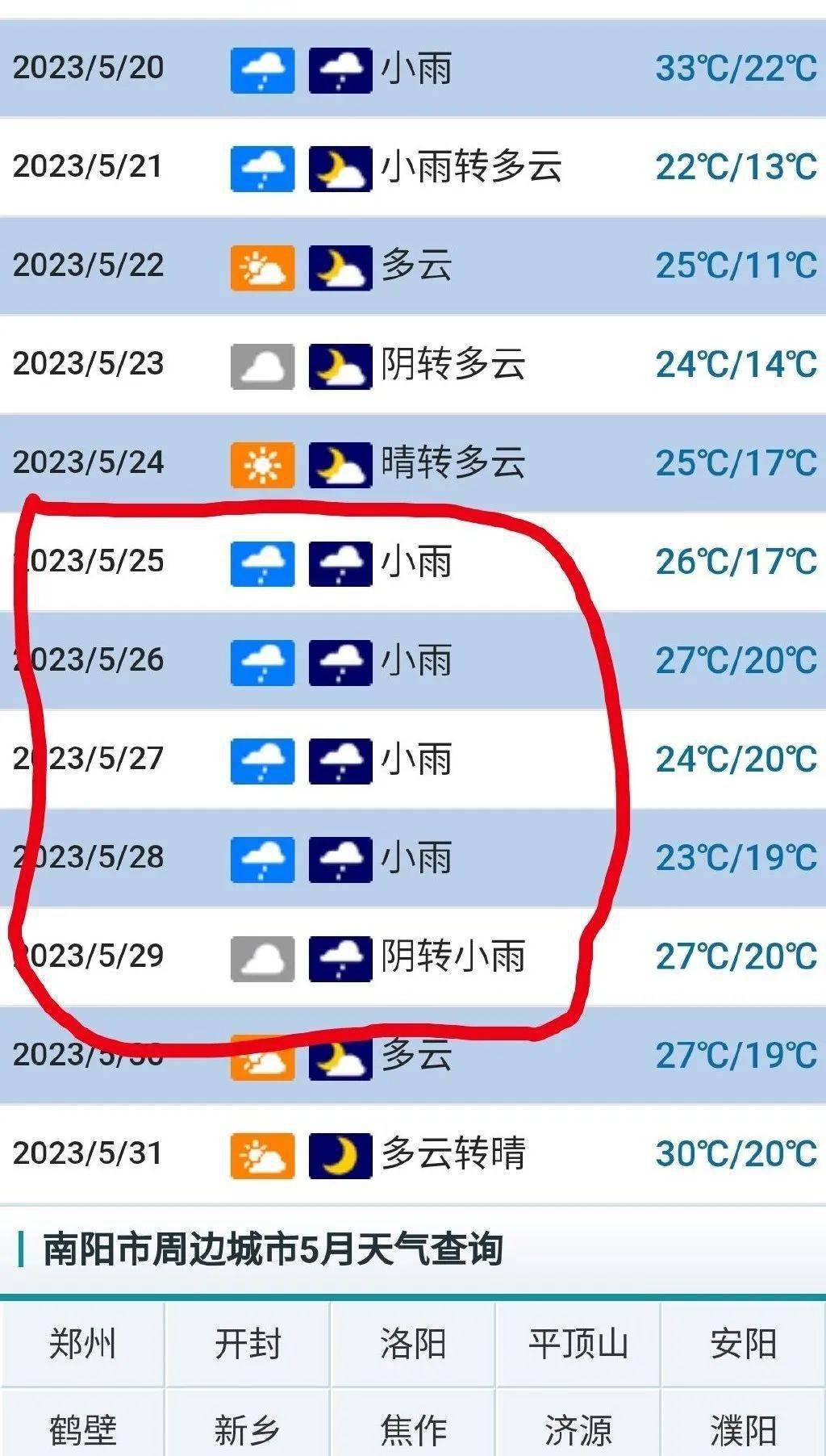The height and width of the screenshot is (1456, 826).
Task: Select the 开封 city link
Action: (248, 1344)
